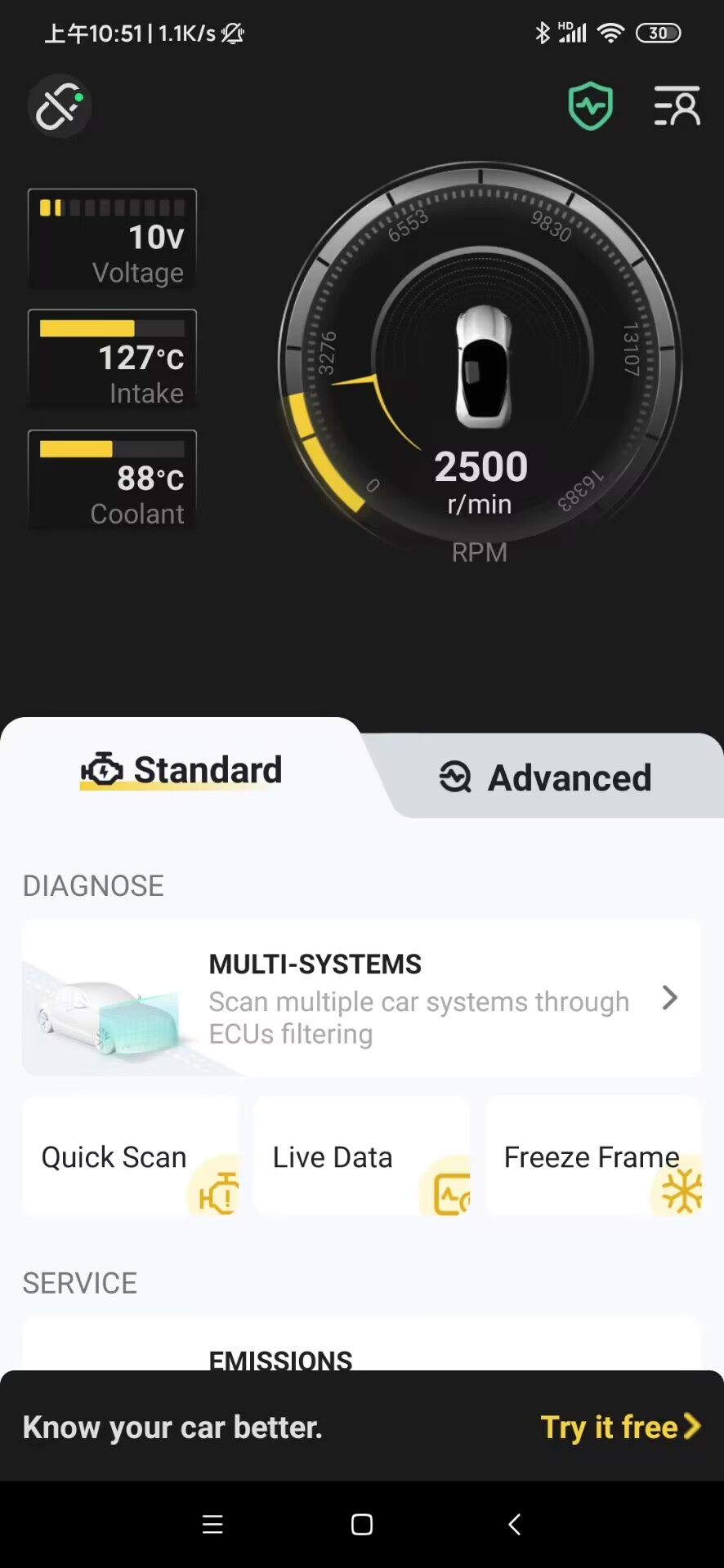Go back using system navigation
Image resolution: width=724 pixels, height=1568 pixels.
(x=514, y=1524)
